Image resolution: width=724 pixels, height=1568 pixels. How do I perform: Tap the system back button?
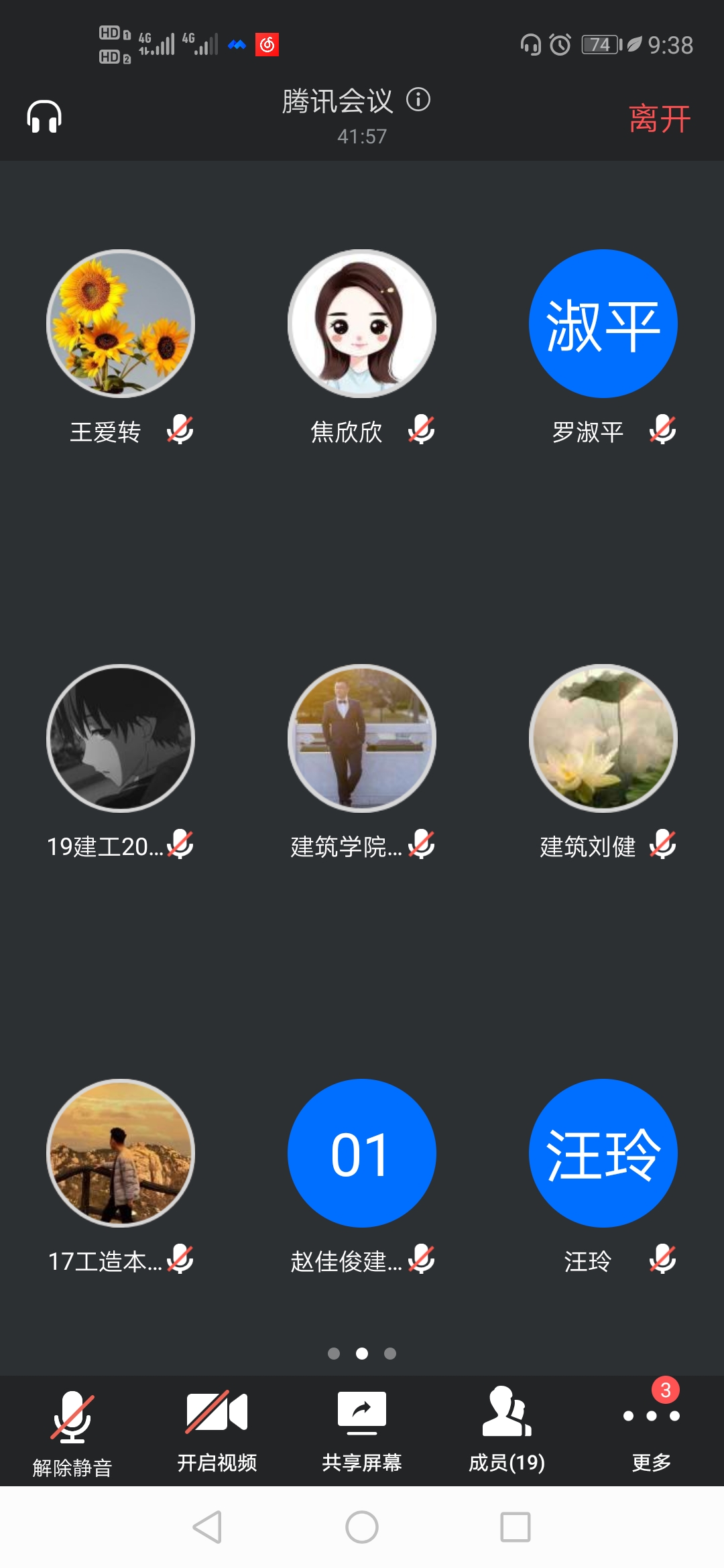pos(208,1527)
